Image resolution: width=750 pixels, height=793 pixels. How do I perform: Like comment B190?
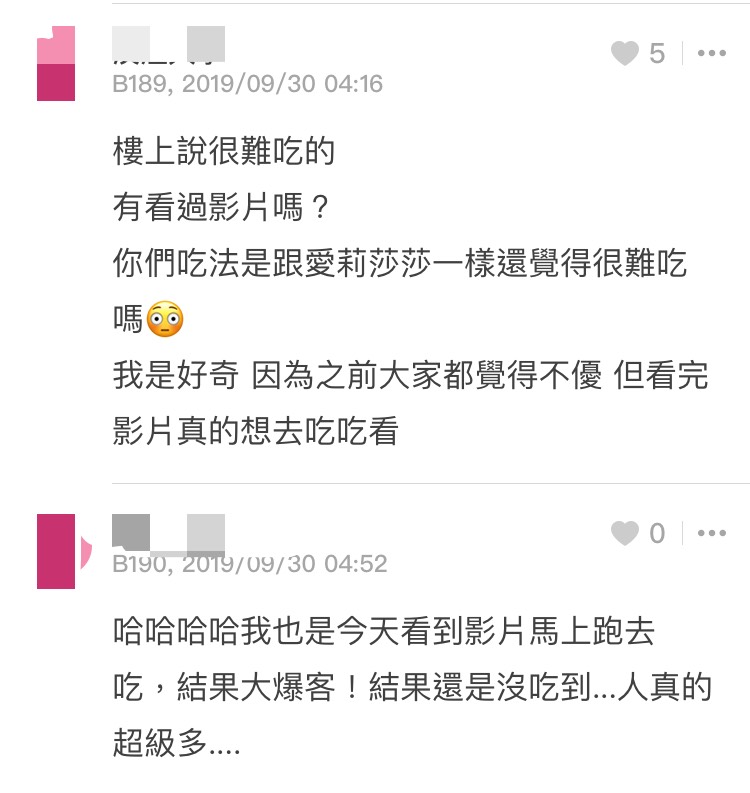click(x=625, y=534)
